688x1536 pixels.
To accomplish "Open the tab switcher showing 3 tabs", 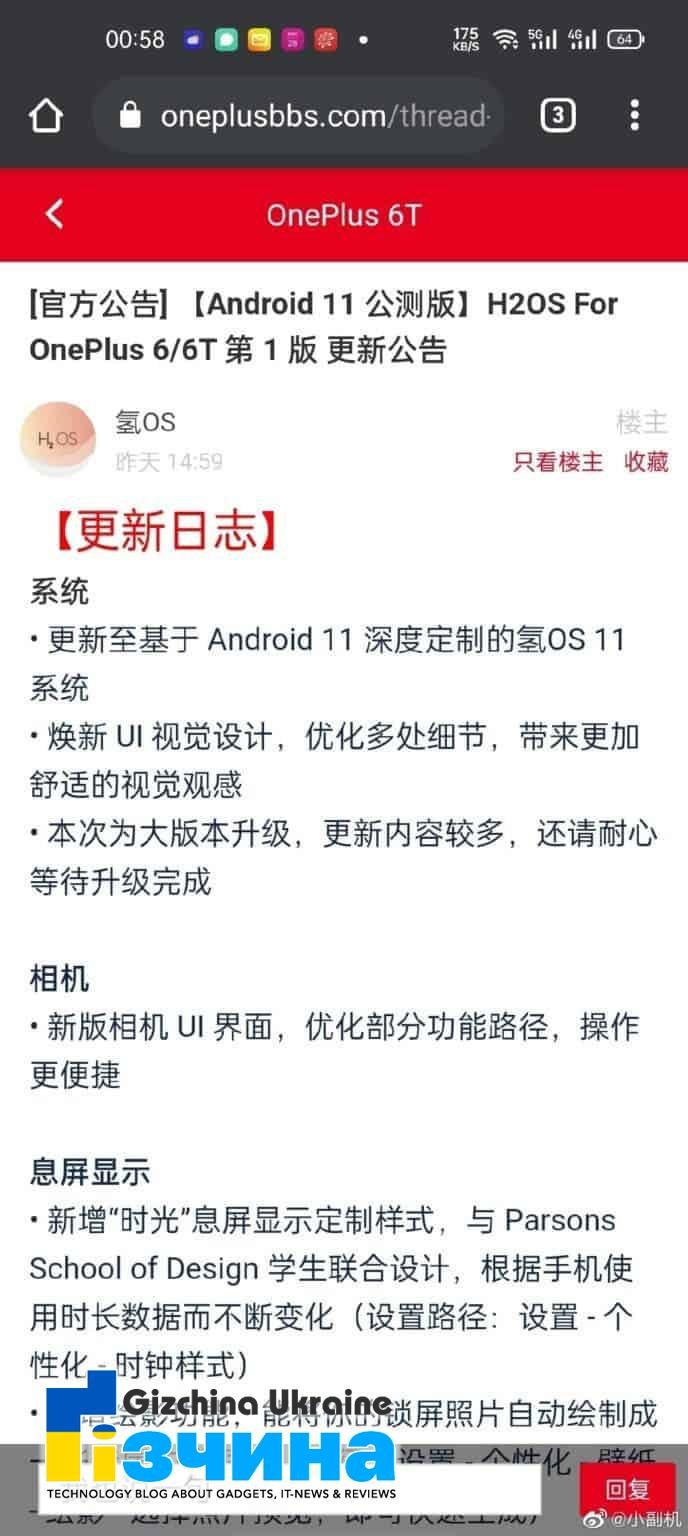I will tap(558, 116).
